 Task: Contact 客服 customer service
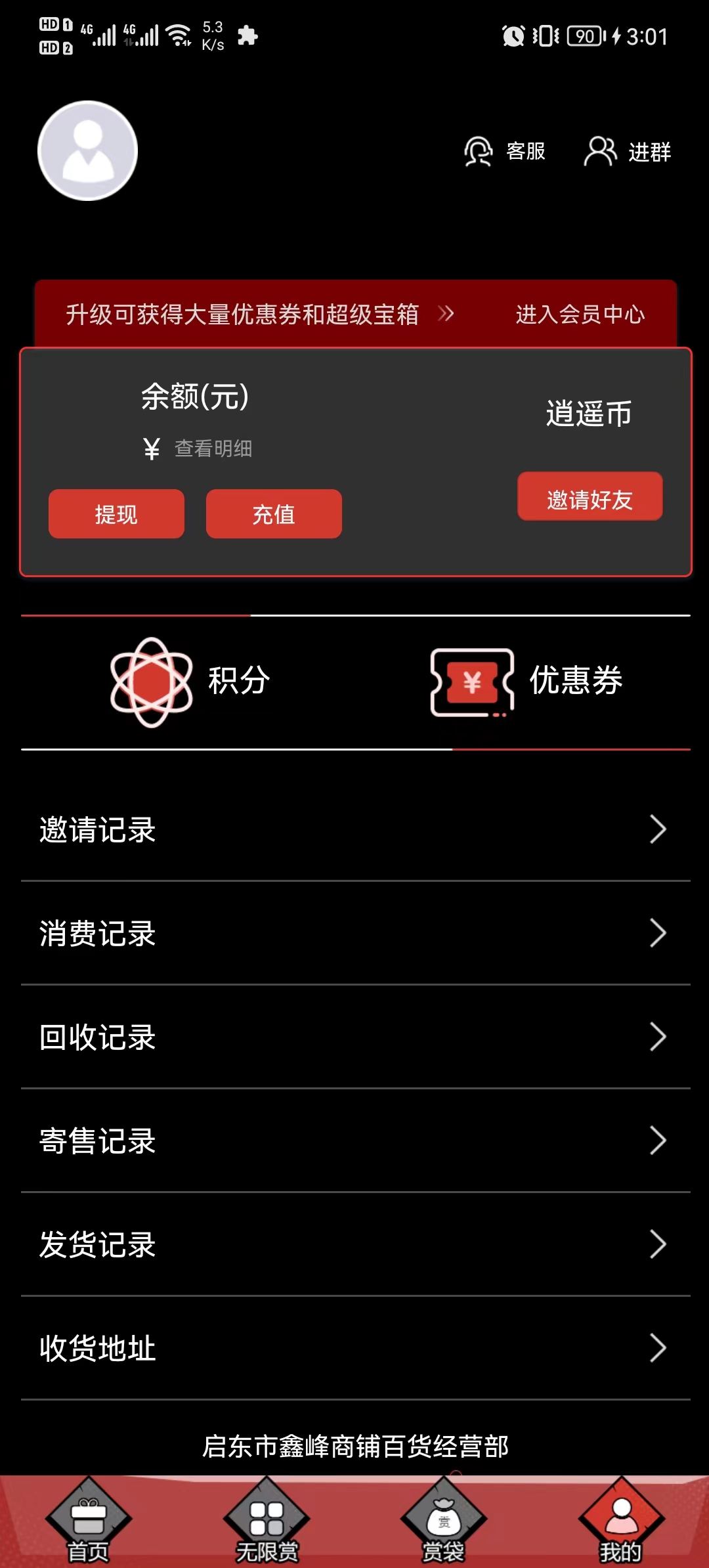coord(505,152)
